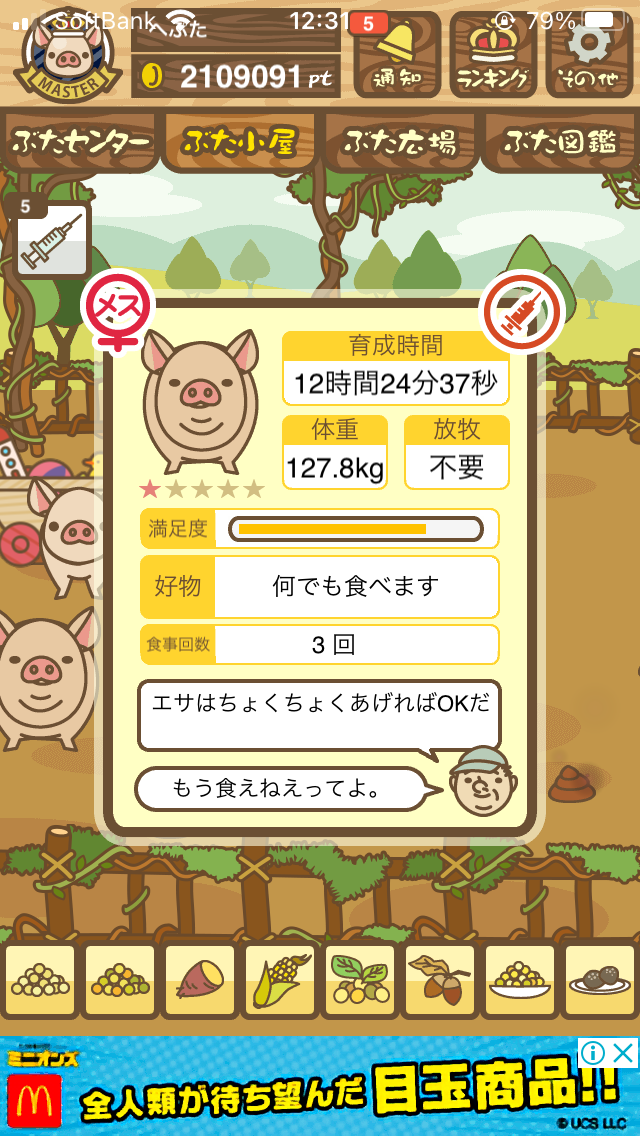Open the 通知 notifications bell

398,55
